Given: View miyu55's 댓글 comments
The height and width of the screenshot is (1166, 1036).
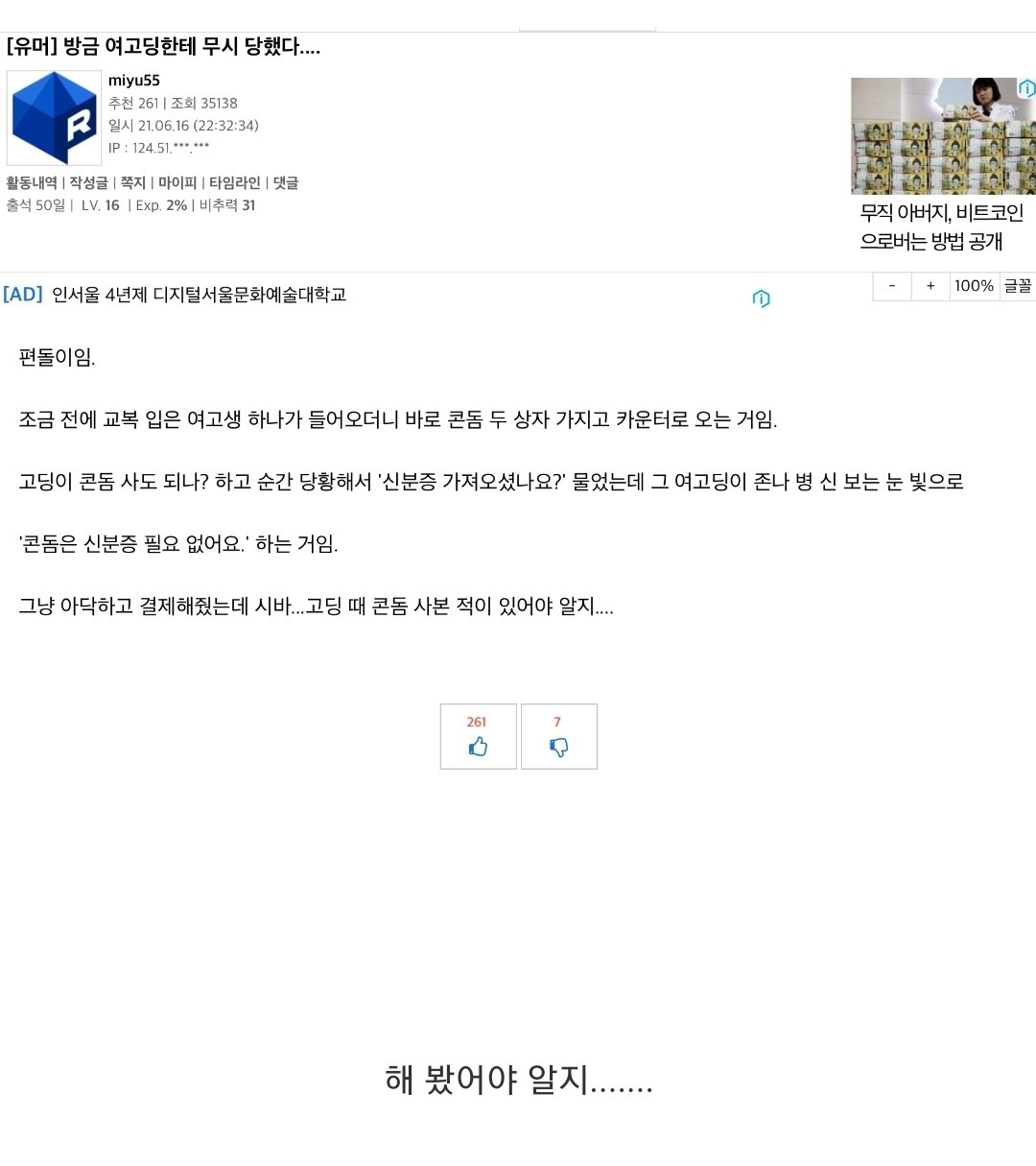Looking at the screenshot, I should 286,182.
